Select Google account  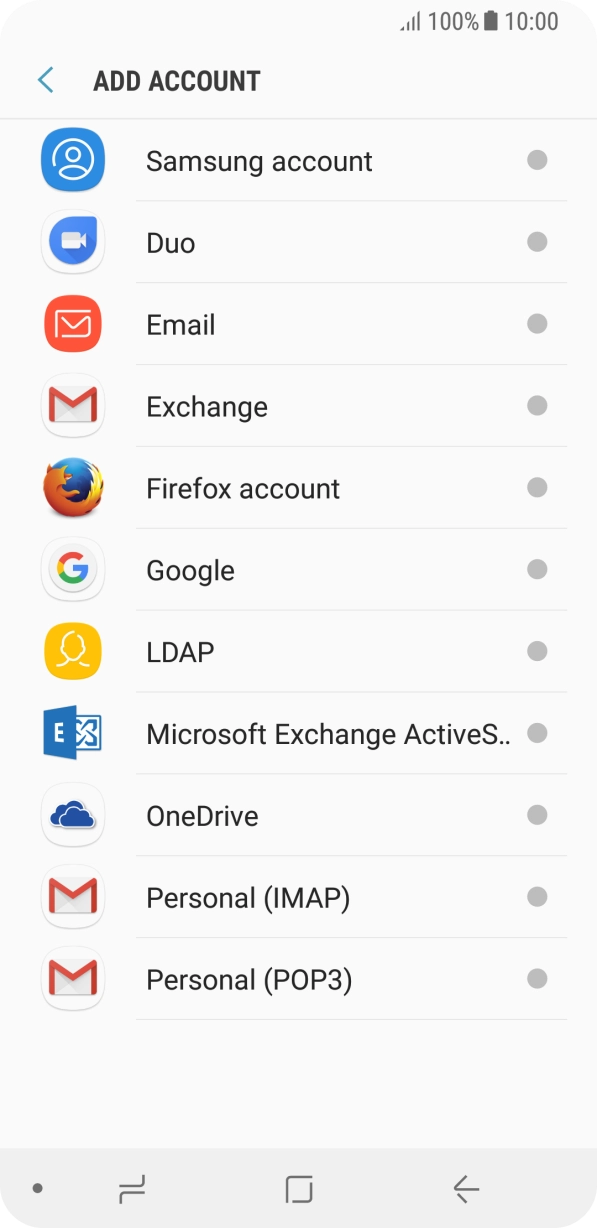coord(298,570)
